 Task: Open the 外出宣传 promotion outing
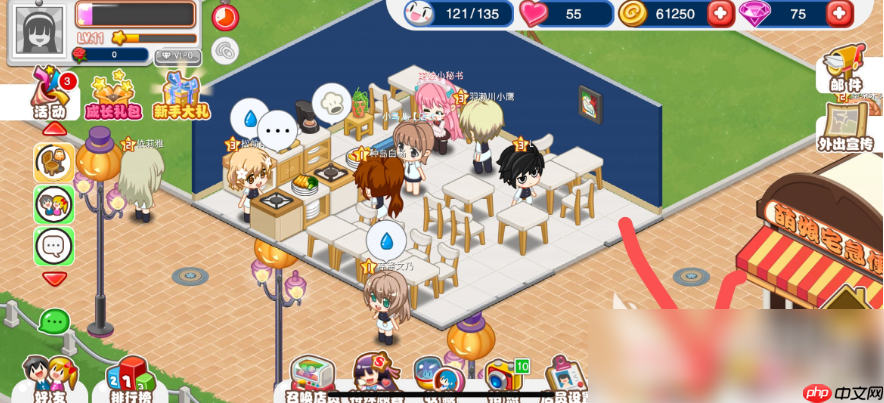pyautogui.click(x=848, y=130)
